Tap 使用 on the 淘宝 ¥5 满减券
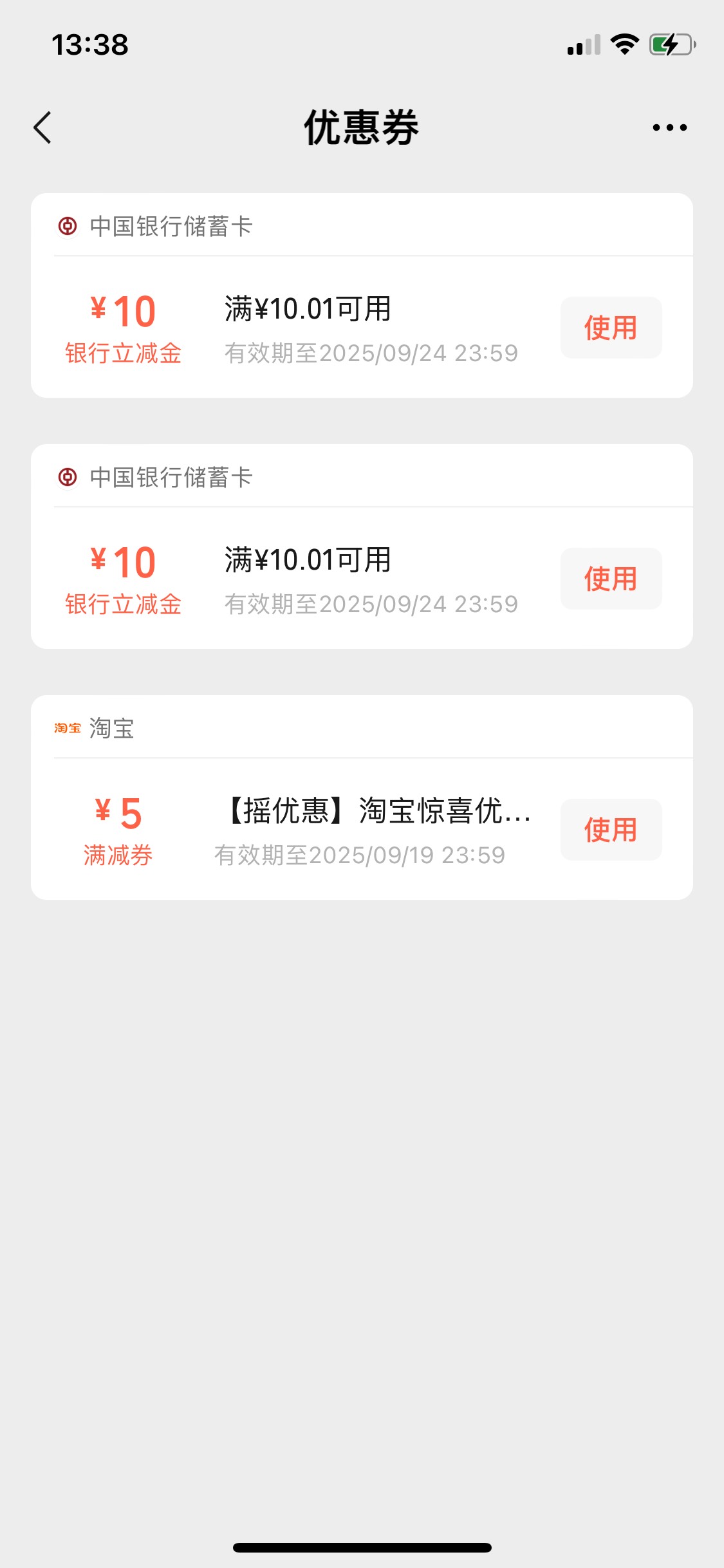 611,830
